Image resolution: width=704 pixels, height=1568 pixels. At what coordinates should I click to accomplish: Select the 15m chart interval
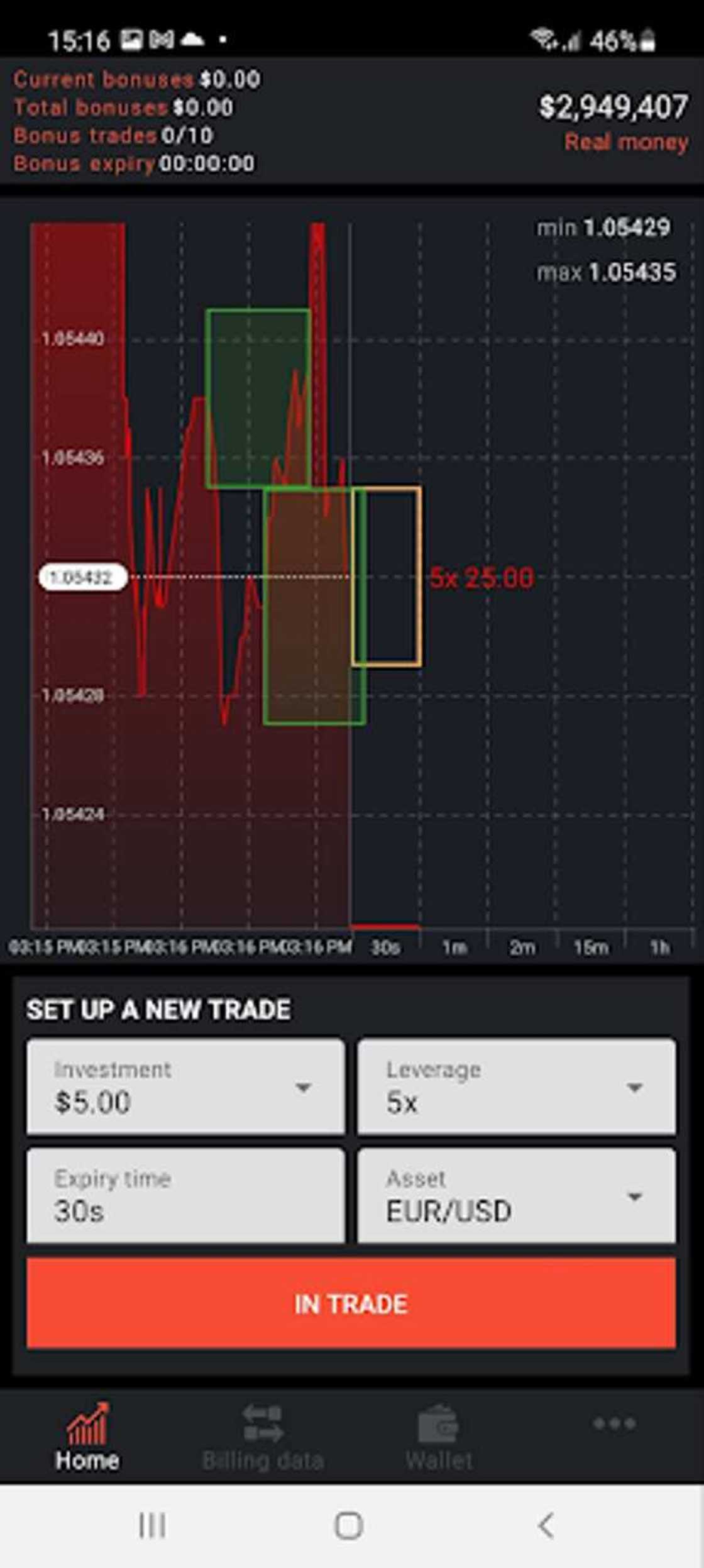[591, 947]
